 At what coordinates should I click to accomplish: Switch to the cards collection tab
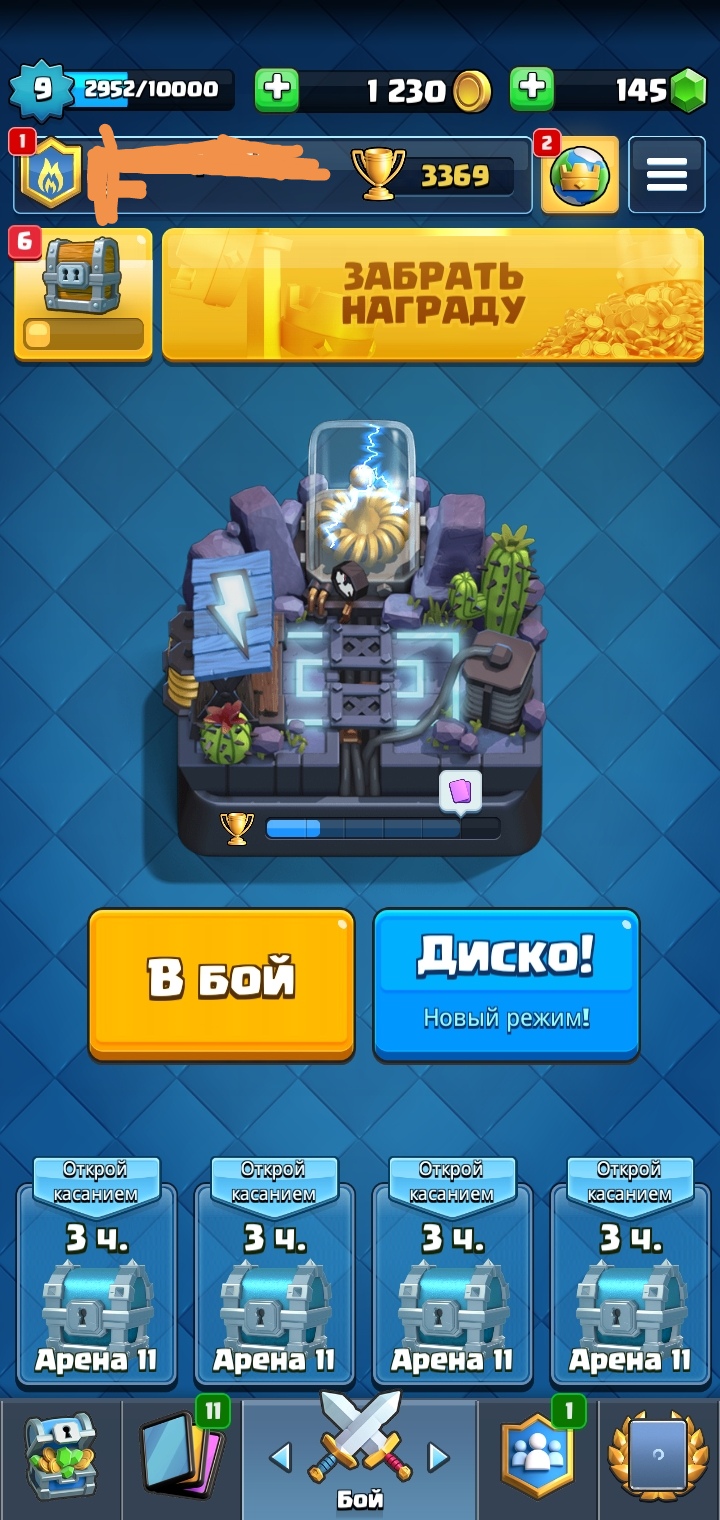181,1455
